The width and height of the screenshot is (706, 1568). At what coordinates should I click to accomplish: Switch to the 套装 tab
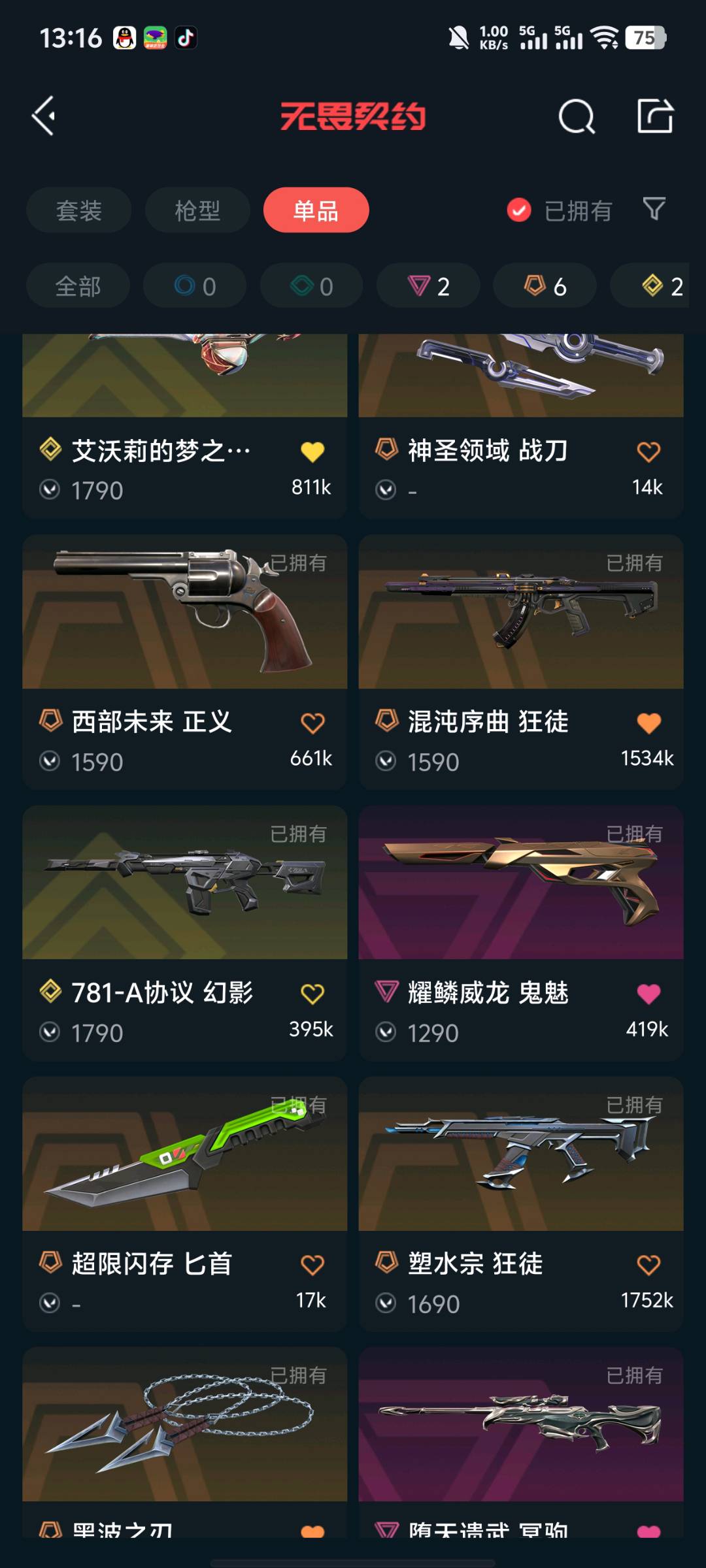(x=79, y=210)
